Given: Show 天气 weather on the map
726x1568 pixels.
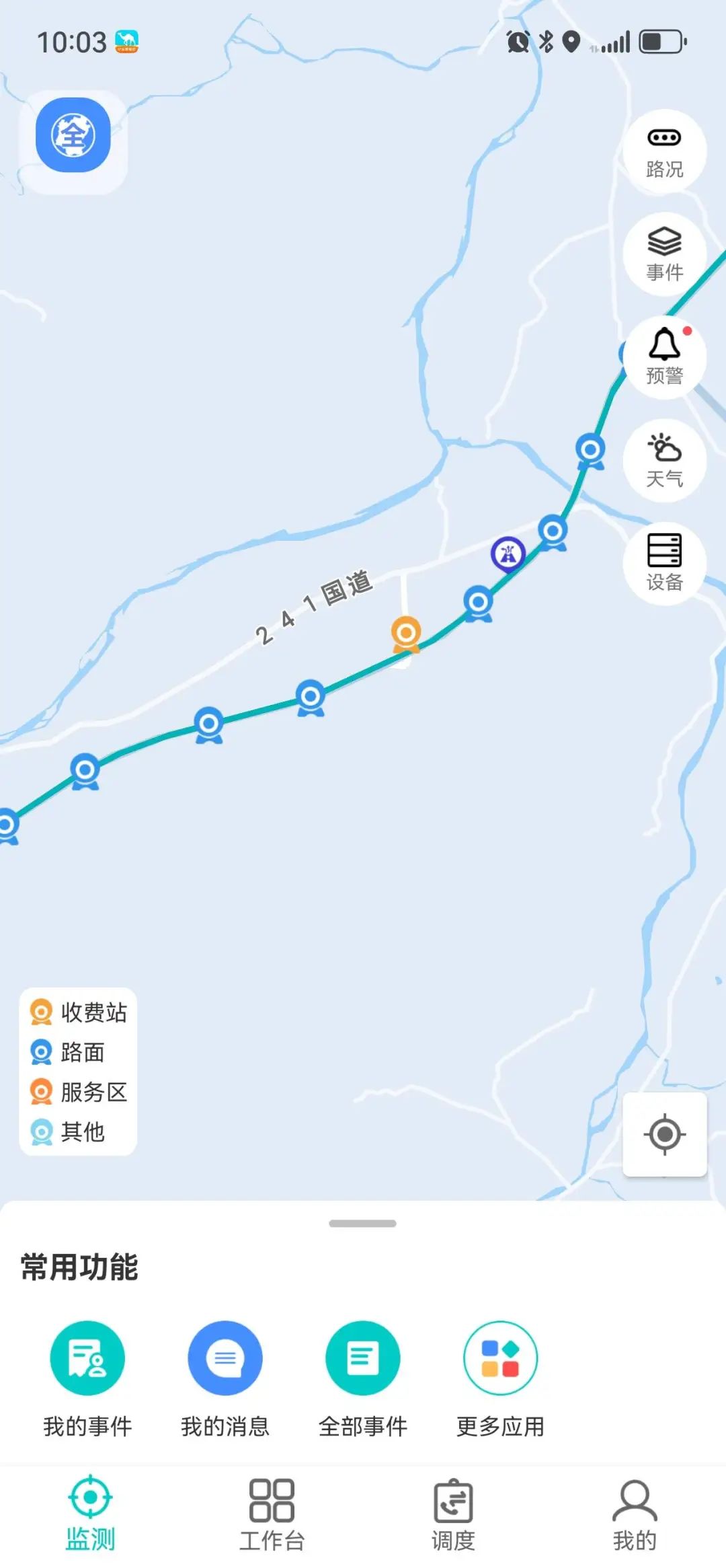Looking at the screenshot, I should pos(664,461).
